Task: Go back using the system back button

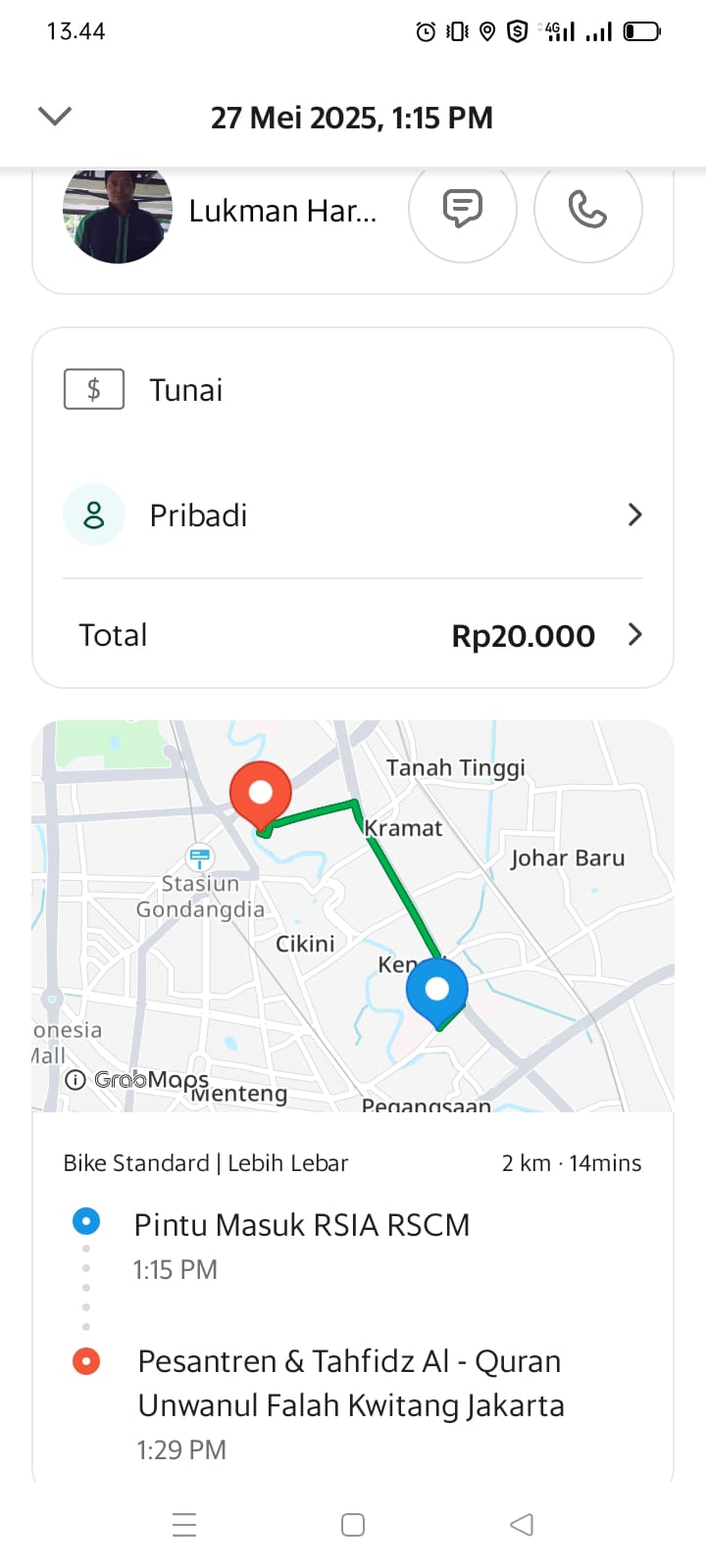Action: tap(522, 1525)
